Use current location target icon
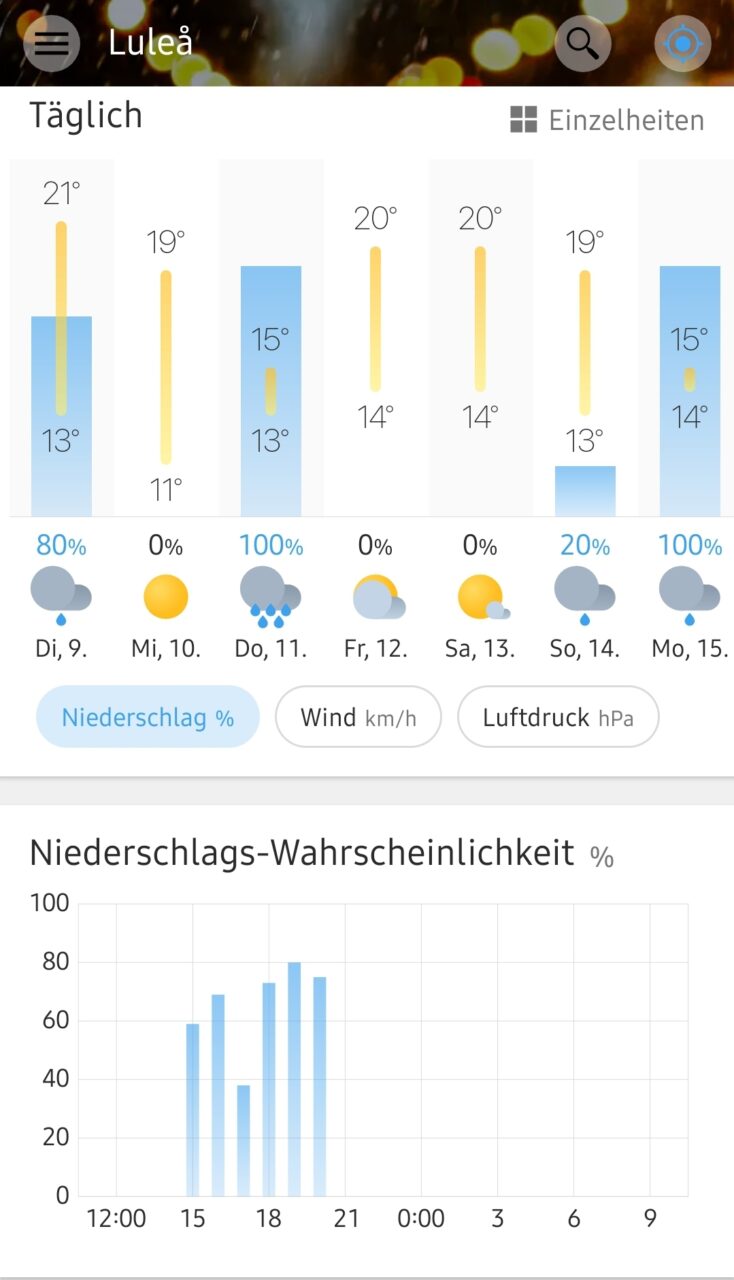Viewport: 734px width, 1280px height. 683,44
